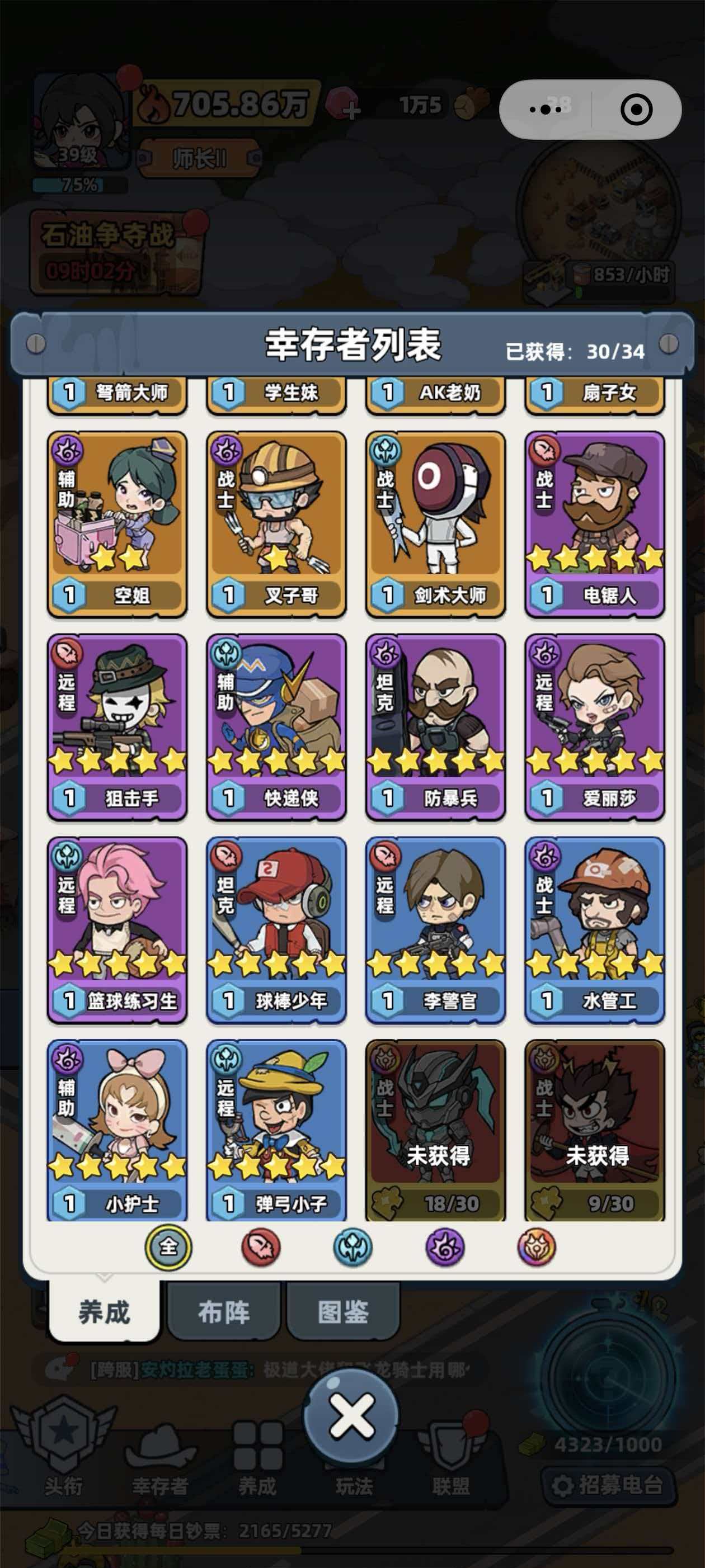Filter survivors by the red faction icon

(x=261, y=1246)
